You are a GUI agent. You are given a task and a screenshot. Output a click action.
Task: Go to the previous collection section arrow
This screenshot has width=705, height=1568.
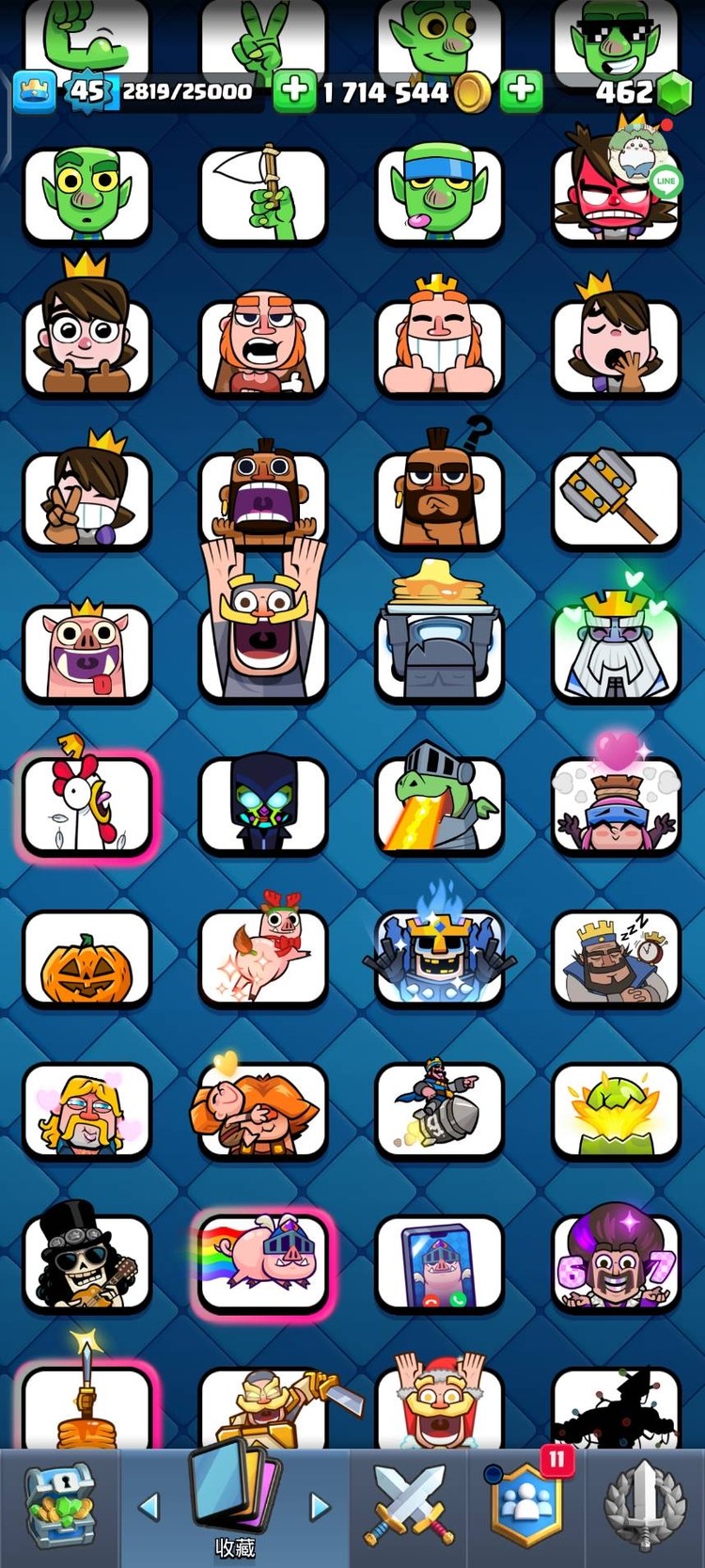[x=149, y=1507]
